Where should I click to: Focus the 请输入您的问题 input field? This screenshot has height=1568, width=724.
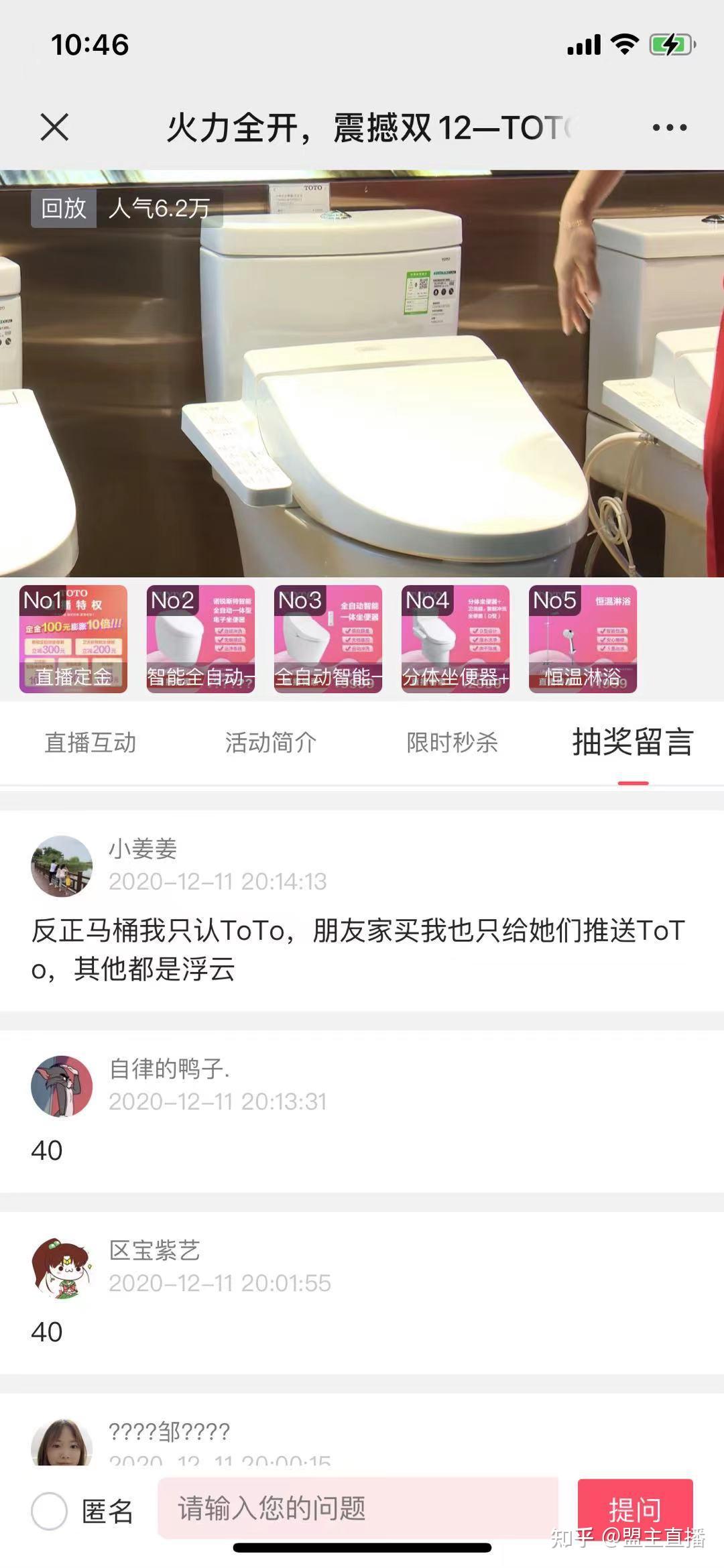tap(358, 1508)
